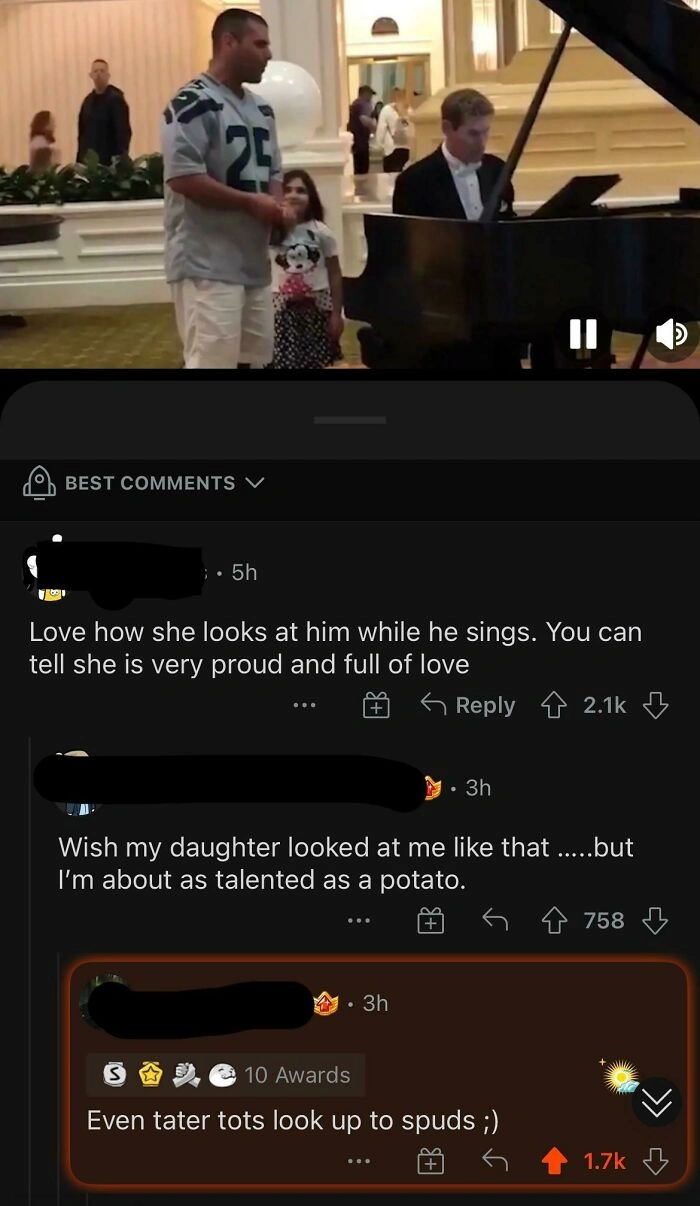Viewport: 700px width, 1206px height.
Task: Pause the video playback
Action: coord(583,333)
